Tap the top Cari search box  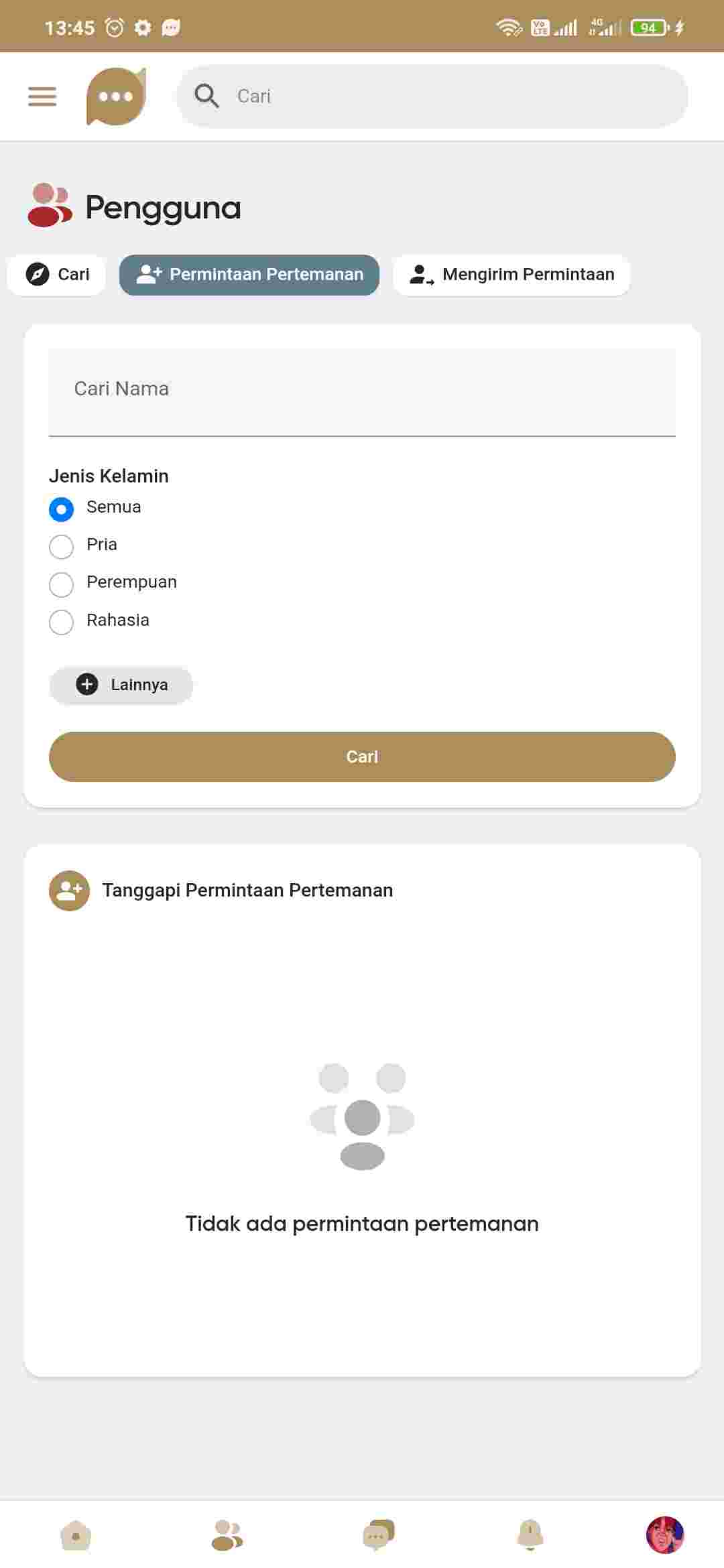(432, 96)
